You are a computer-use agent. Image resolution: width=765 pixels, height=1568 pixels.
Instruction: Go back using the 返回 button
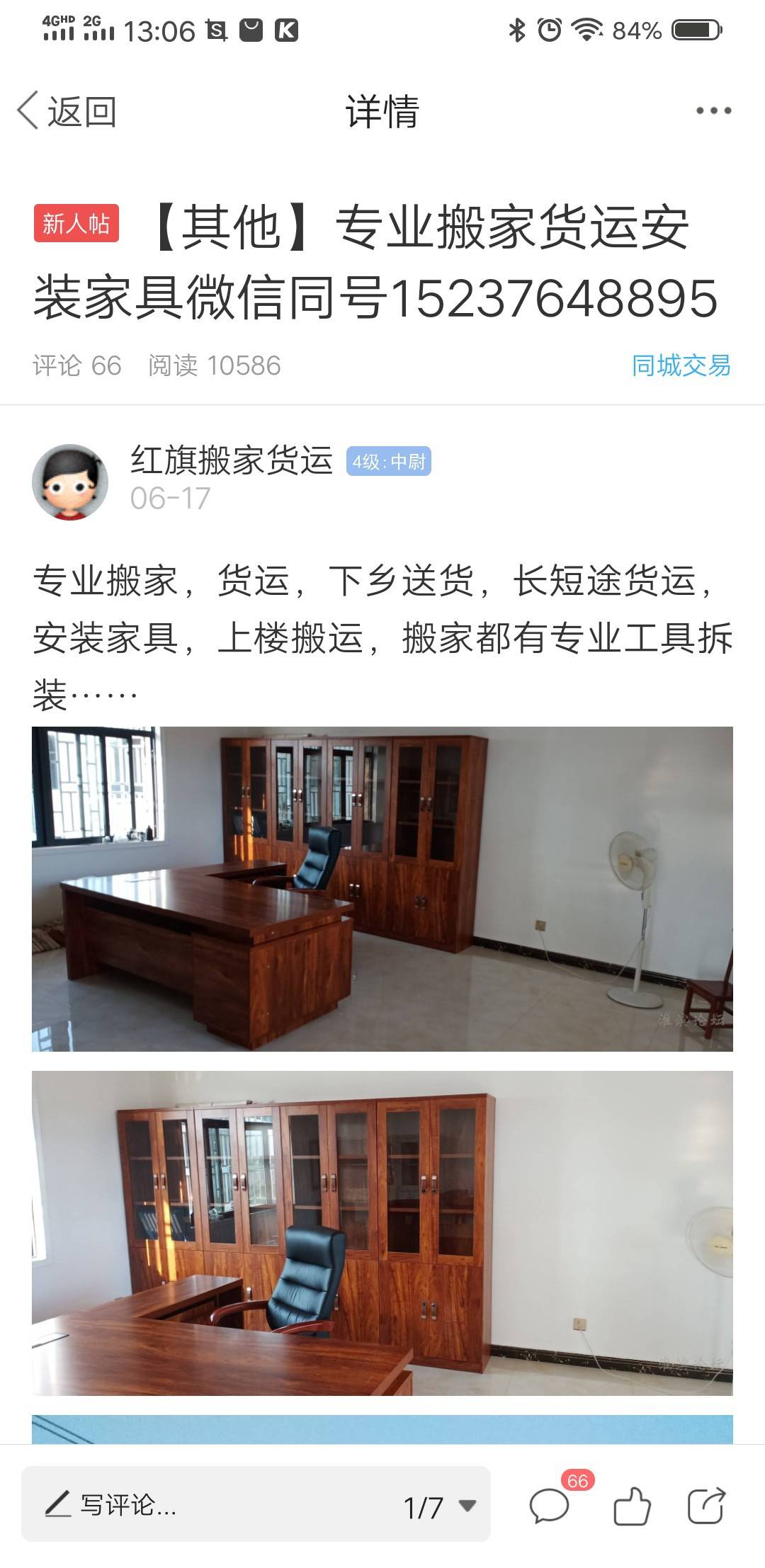[x=67, y=111]
